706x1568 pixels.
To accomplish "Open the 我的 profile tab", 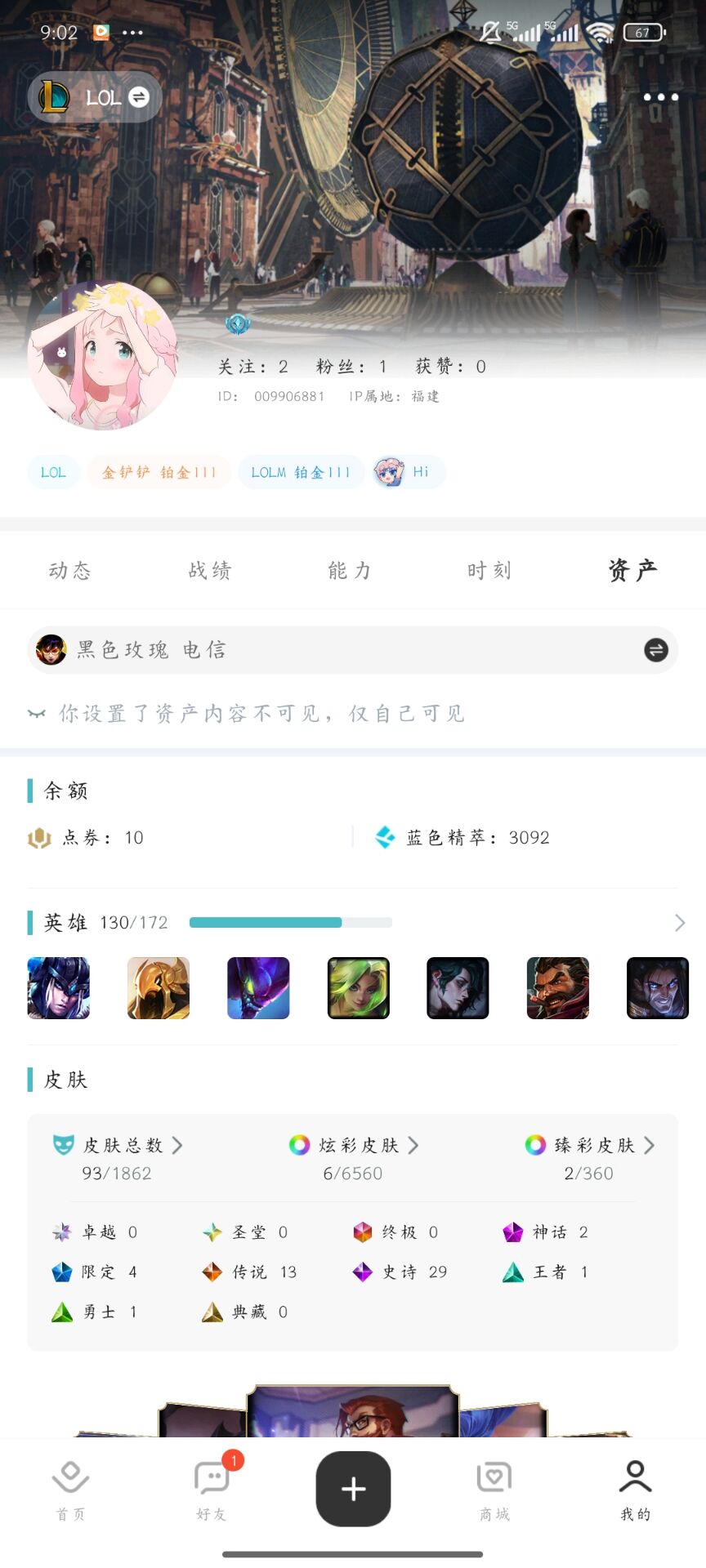I will 635,1490.
